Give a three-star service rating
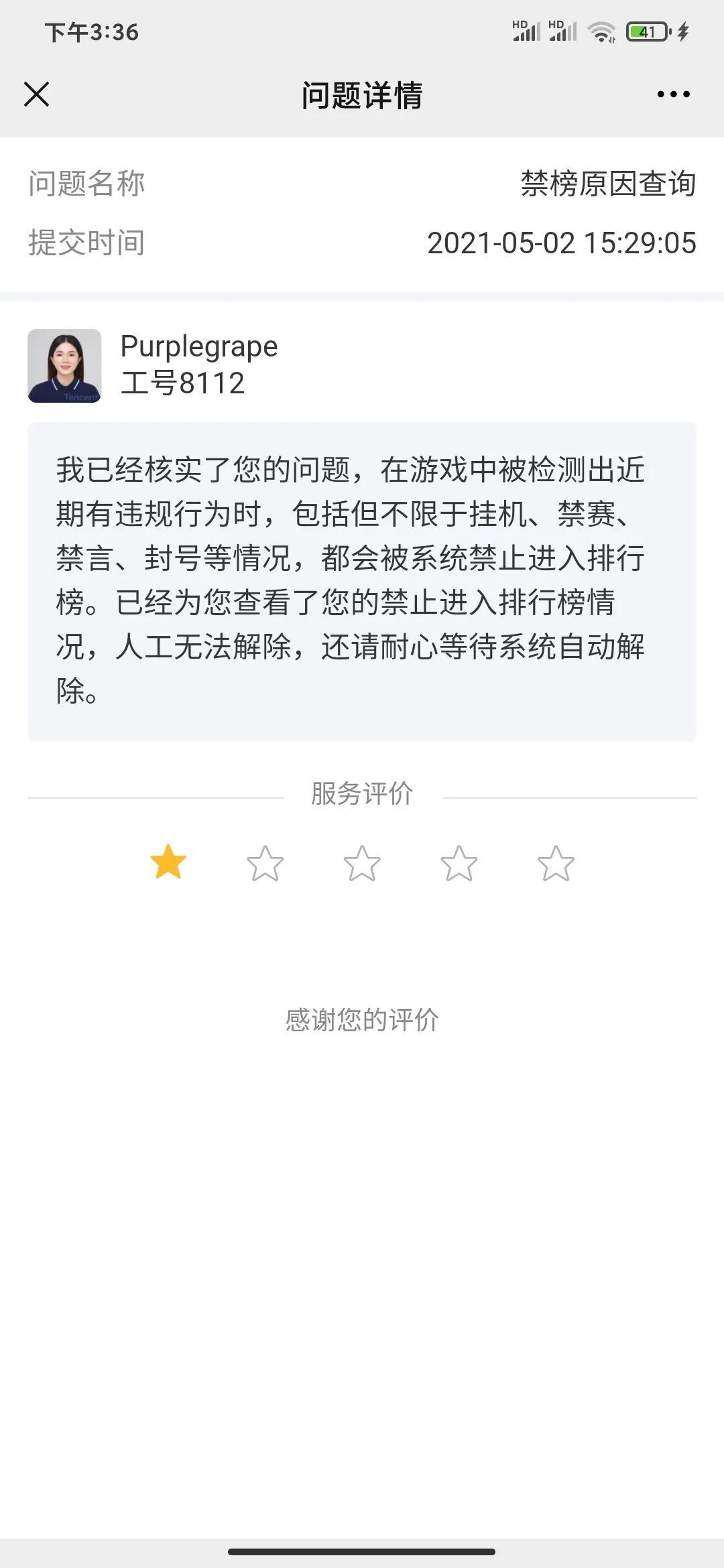The image size is (724, 1568). [x=362, y=863]
